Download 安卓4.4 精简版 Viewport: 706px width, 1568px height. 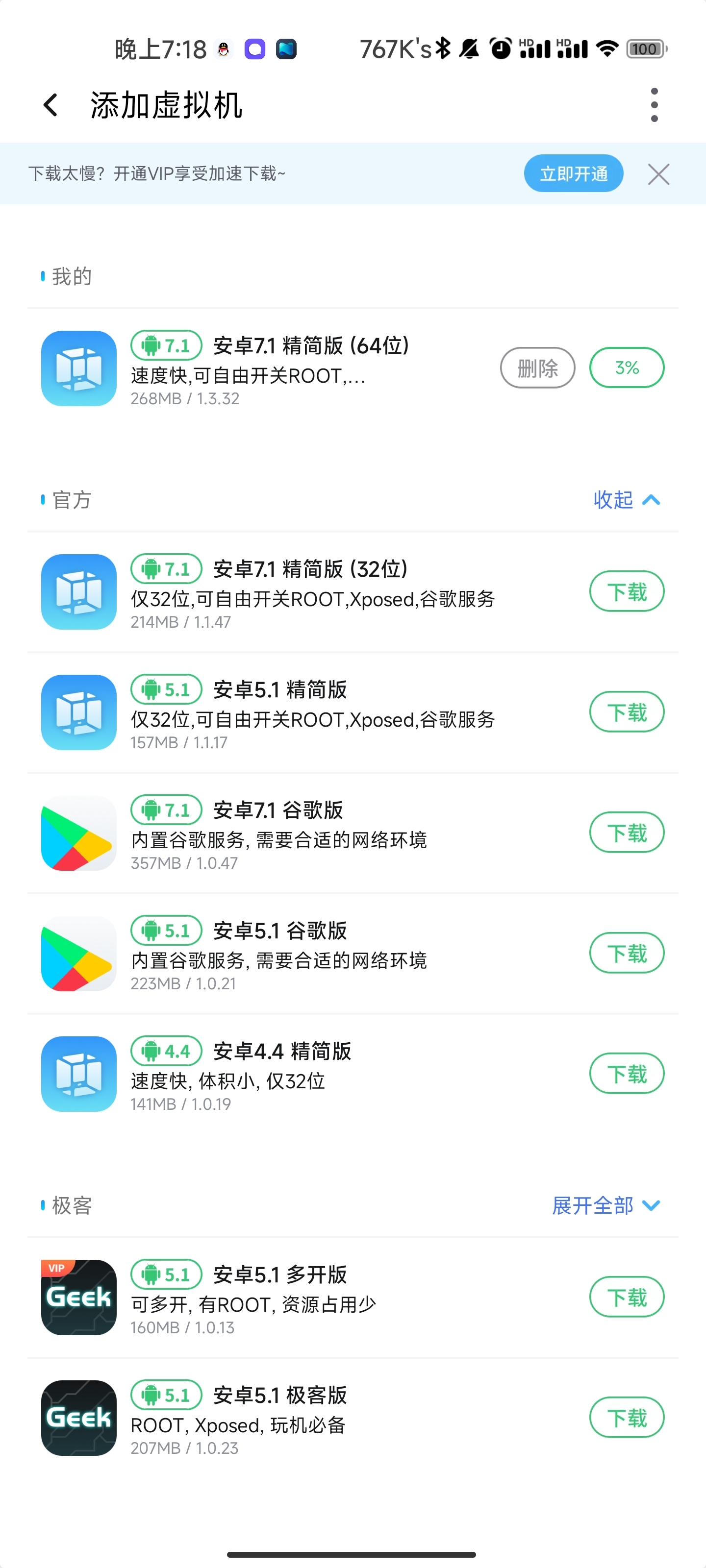coord(626,1073)
